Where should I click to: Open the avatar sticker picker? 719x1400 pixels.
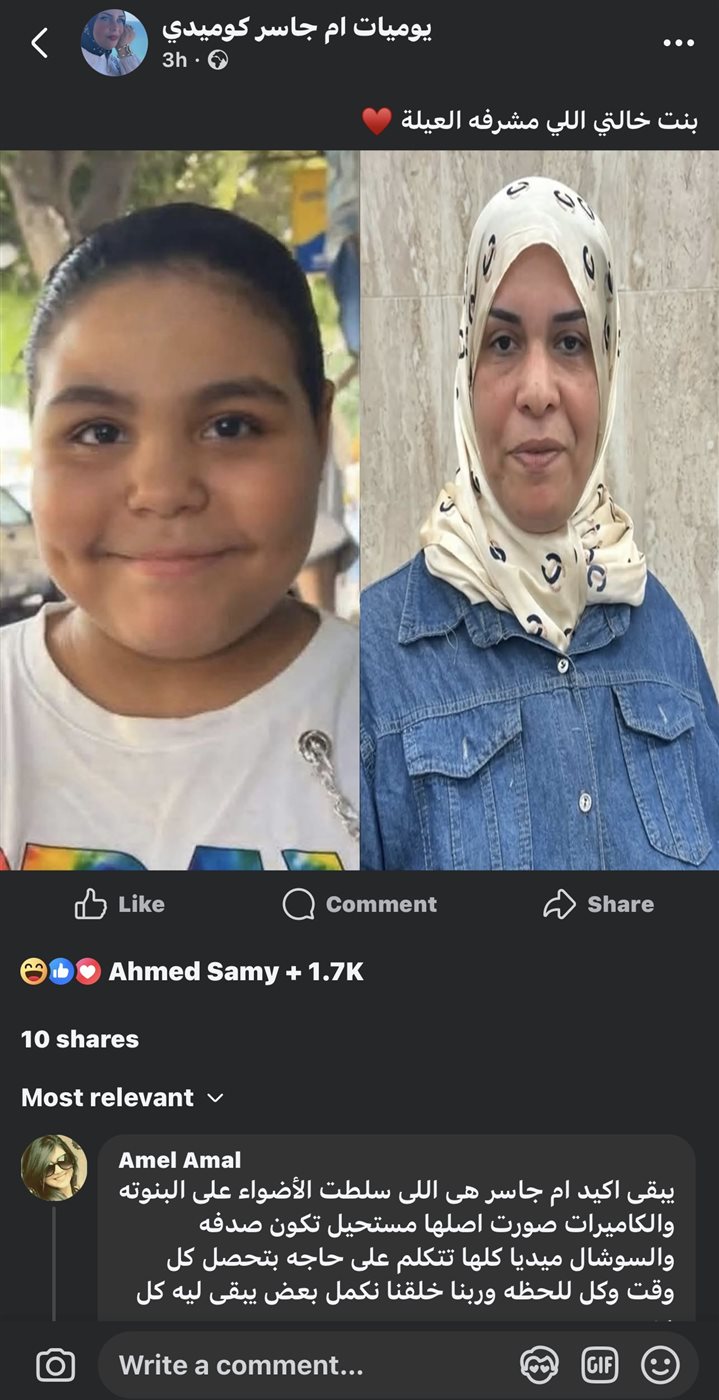point(539,1365)
